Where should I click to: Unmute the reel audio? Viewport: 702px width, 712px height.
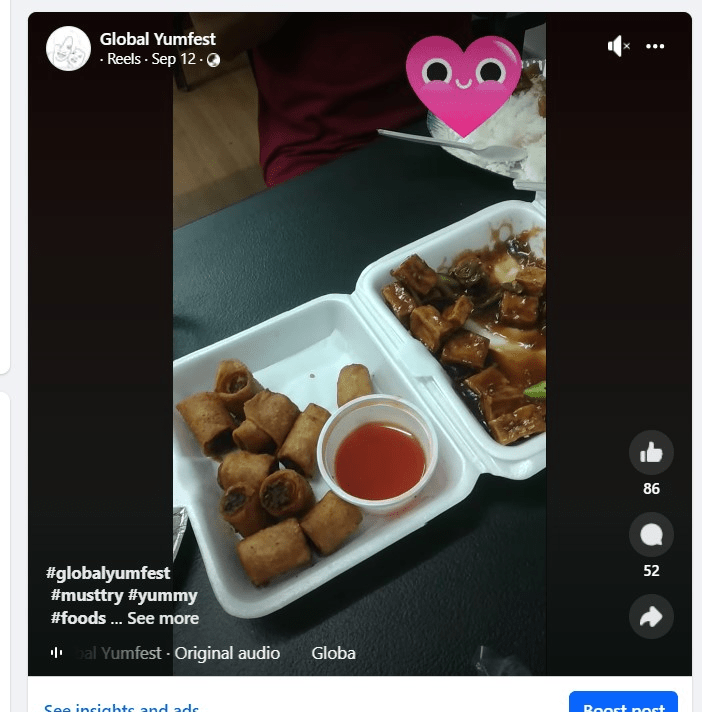(x=618, y=46)
